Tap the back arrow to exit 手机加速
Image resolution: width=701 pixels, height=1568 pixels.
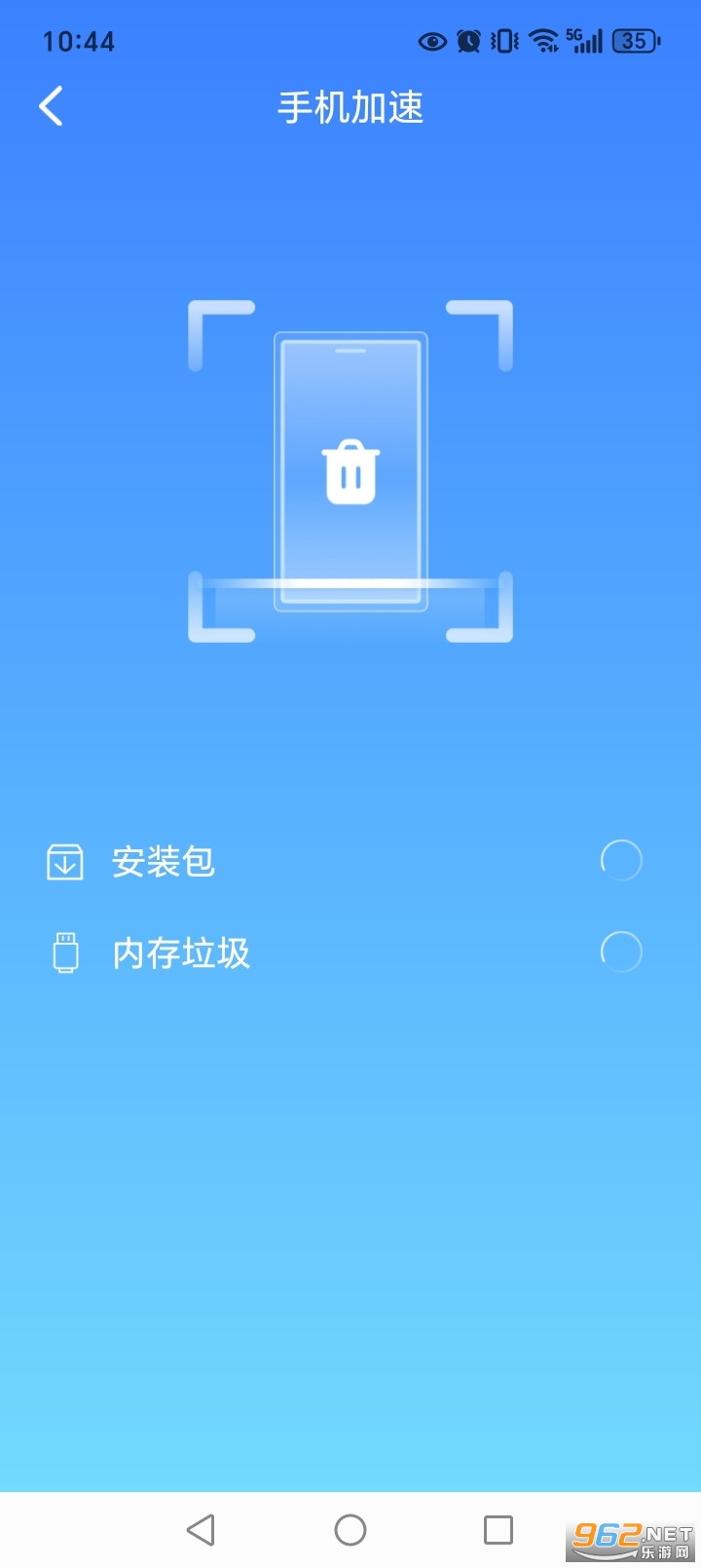(x=51, y=105)
